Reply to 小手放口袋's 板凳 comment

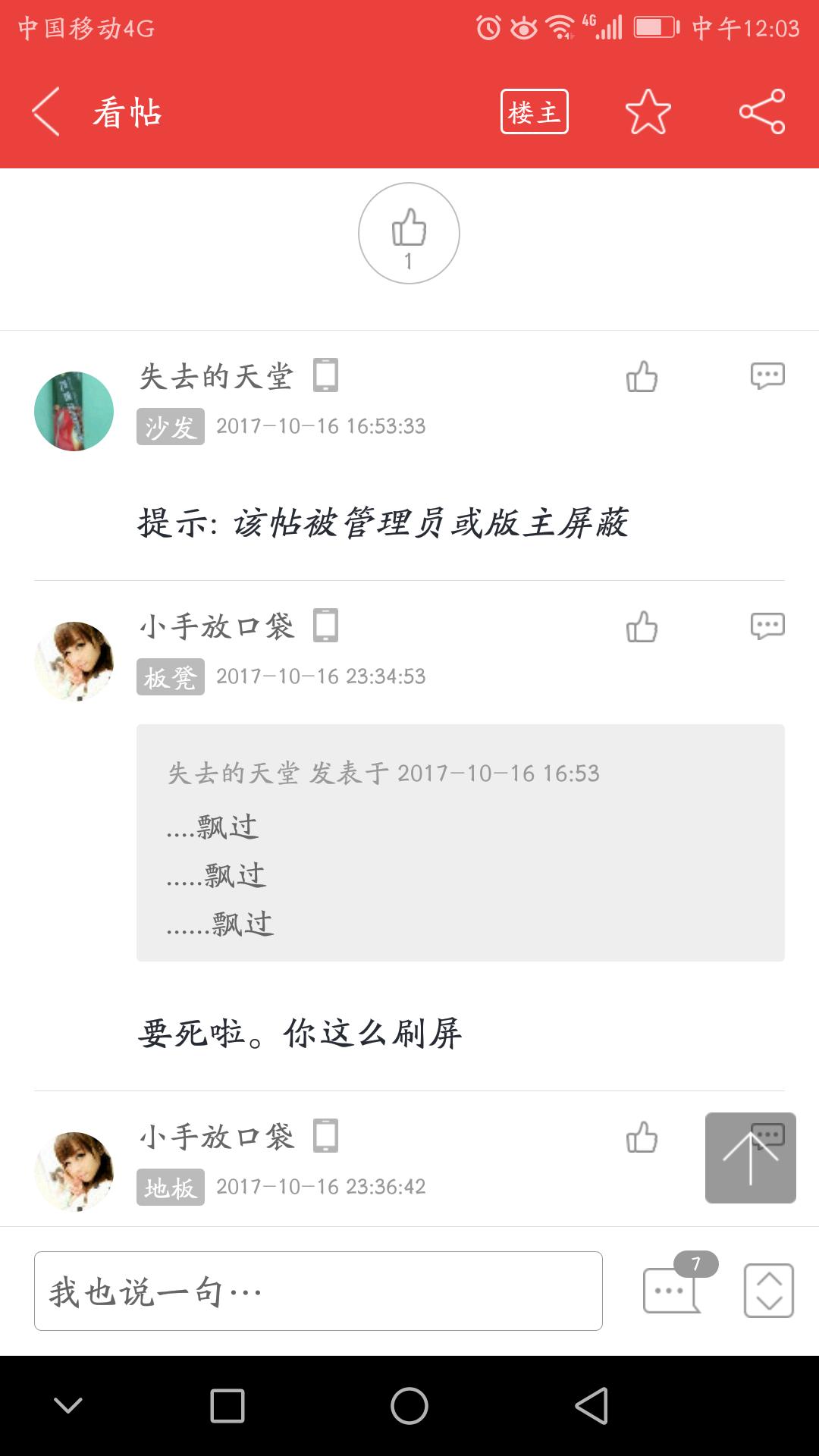[767, 626]
